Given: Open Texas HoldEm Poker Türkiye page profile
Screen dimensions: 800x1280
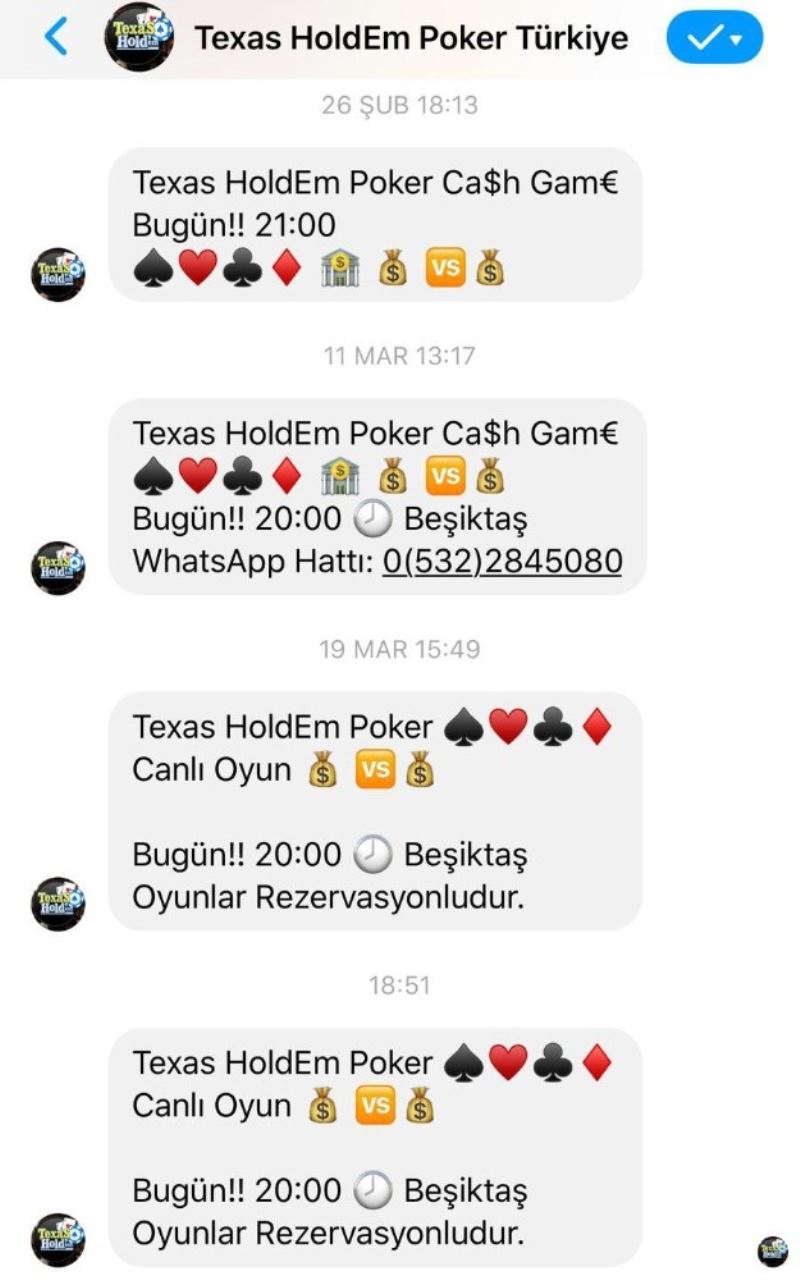Looking at the screenshot, I should (x=410, y=38).
